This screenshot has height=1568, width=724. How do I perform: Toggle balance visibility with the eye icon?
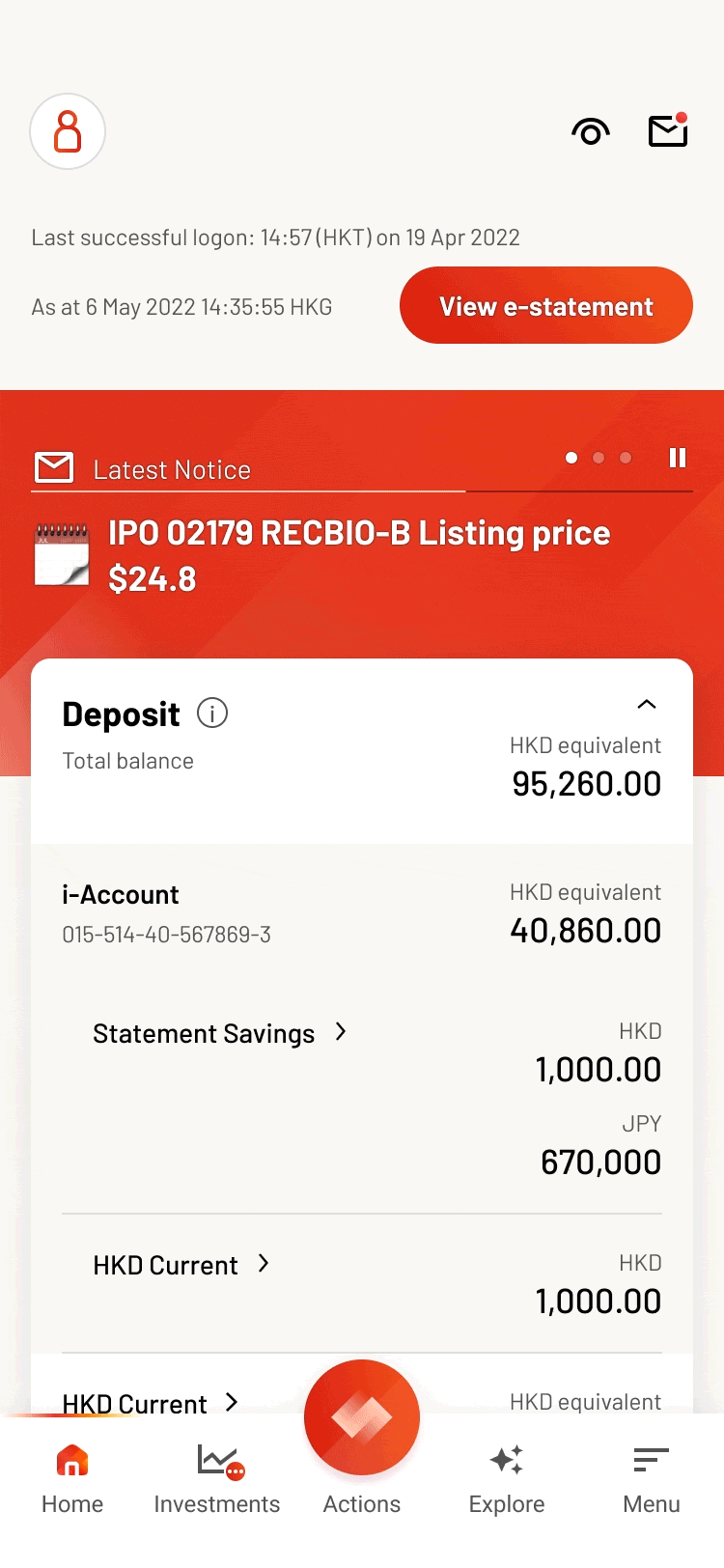point(591,131)
